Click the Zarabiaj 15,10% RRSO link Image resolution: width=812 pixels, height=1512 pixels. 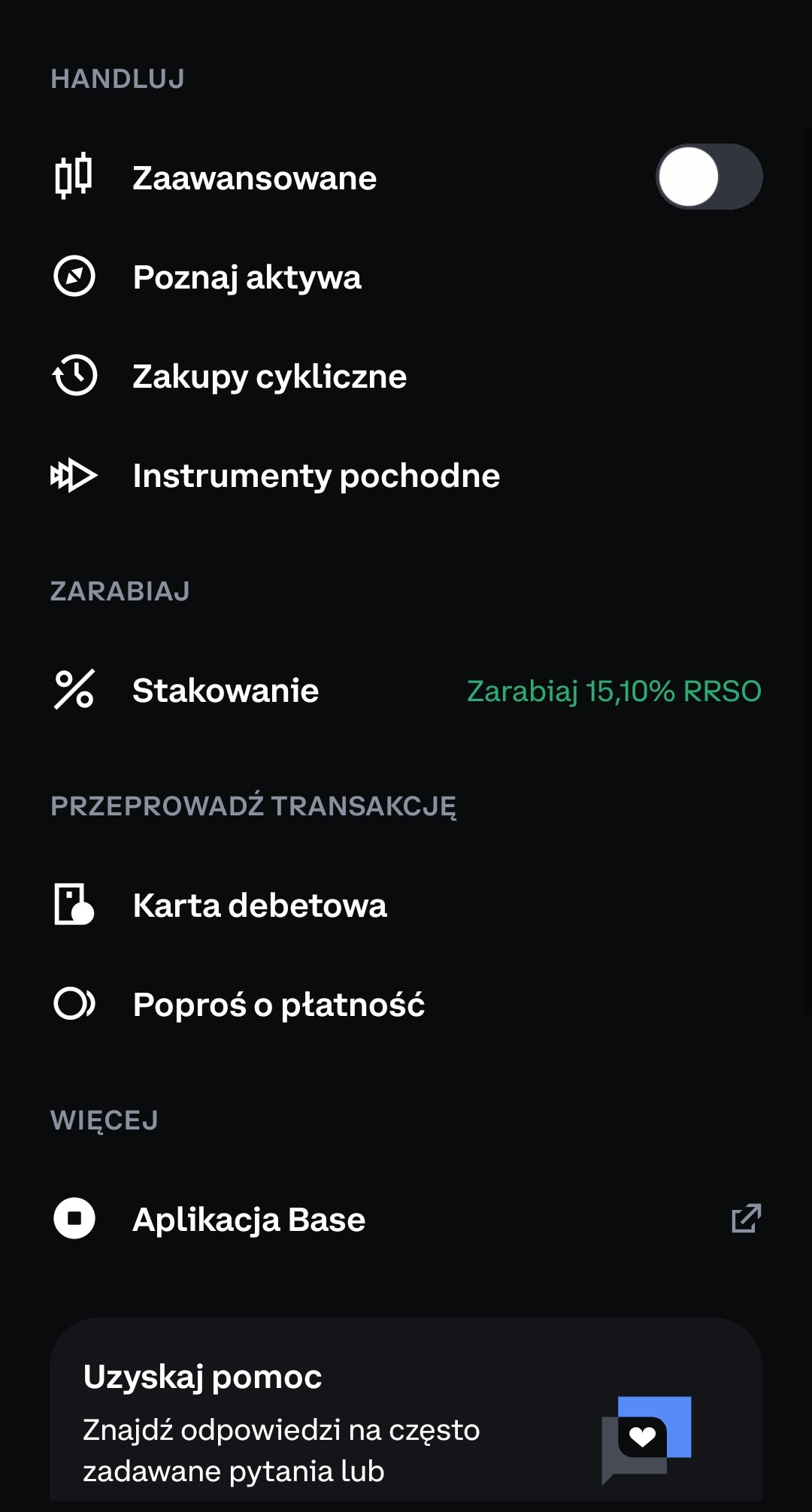click(x=613, y=691)
